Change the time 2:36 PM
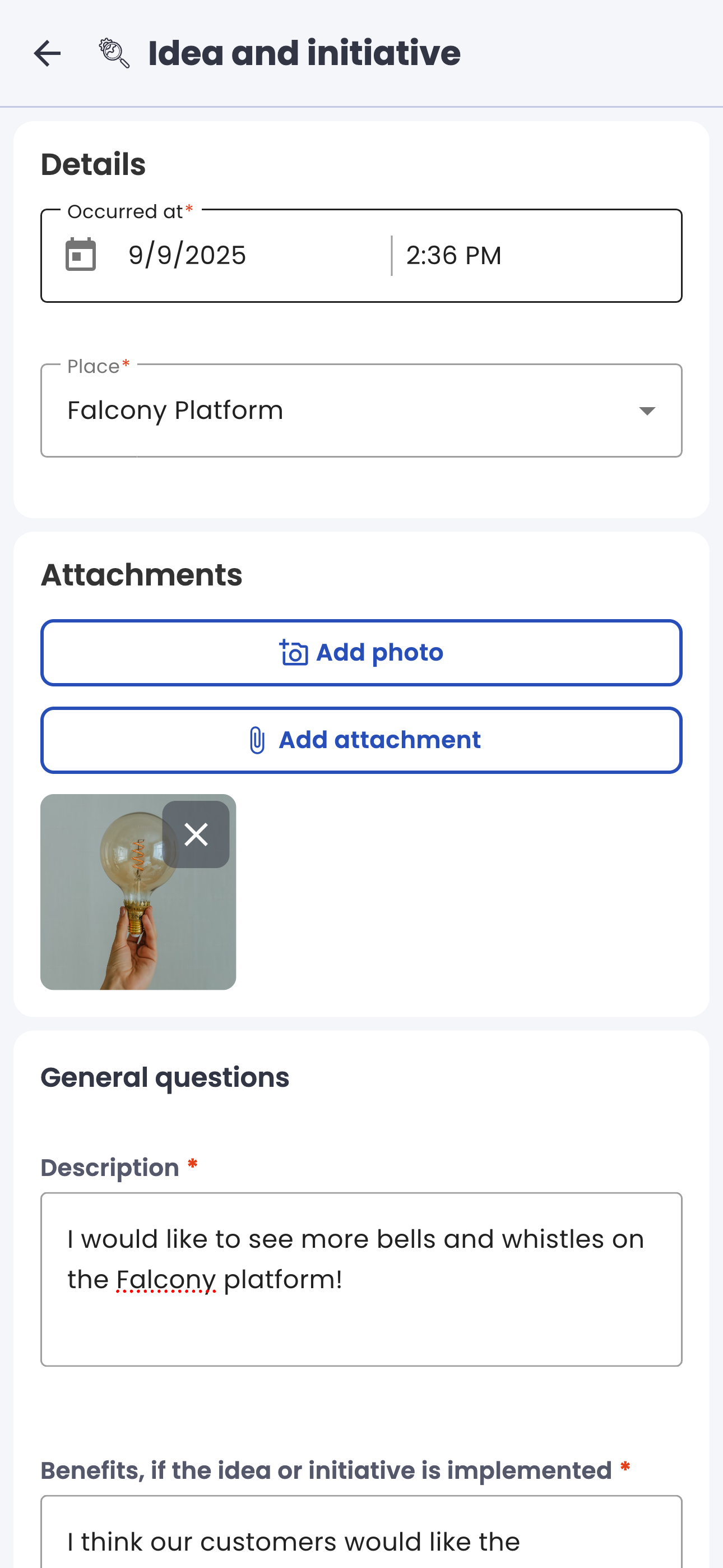 (x=454, y=256)
